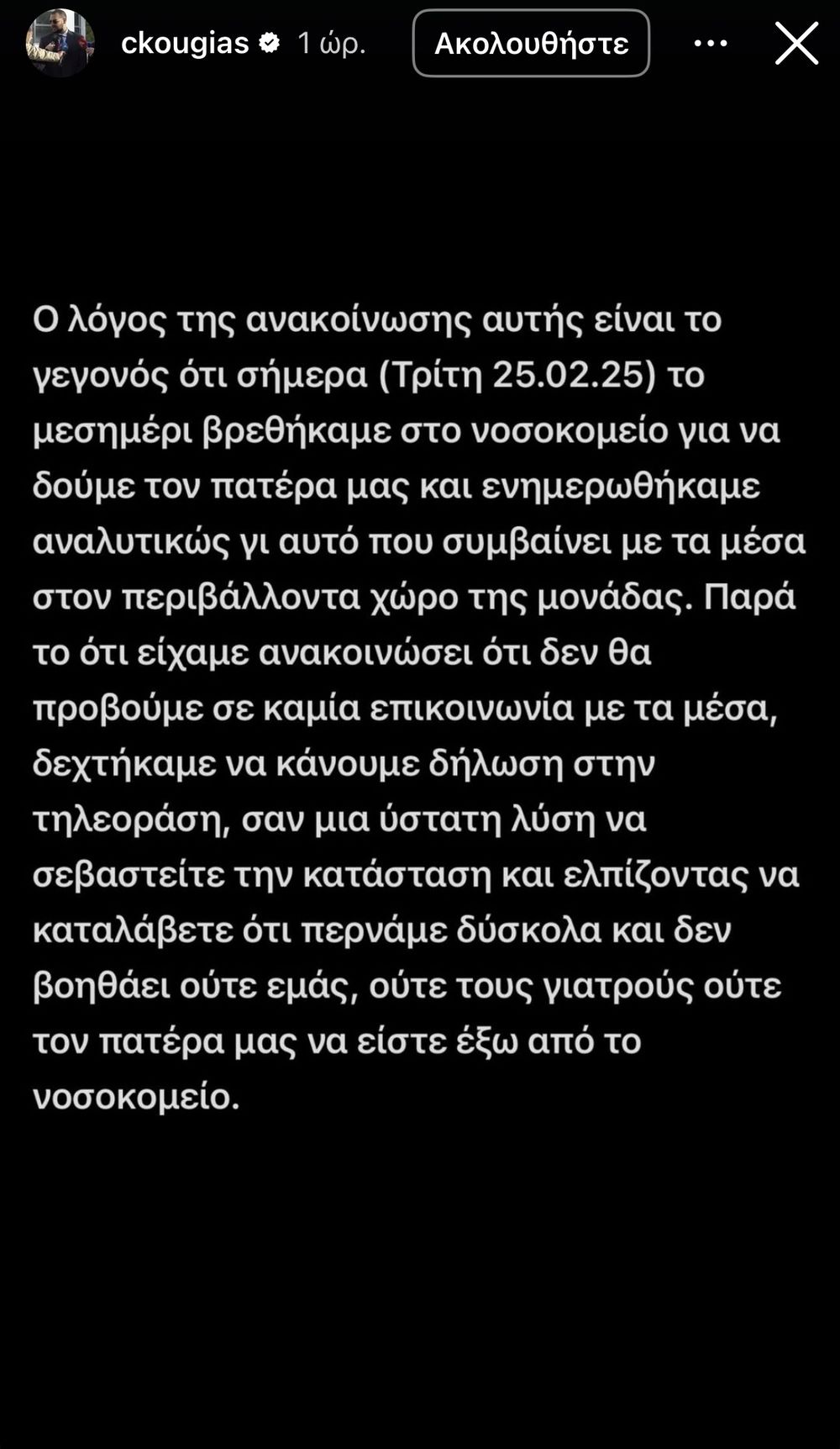The height and width of the screenshot is (1449, 840).
Task: Open ckougias profile picture
Action: 60,44
